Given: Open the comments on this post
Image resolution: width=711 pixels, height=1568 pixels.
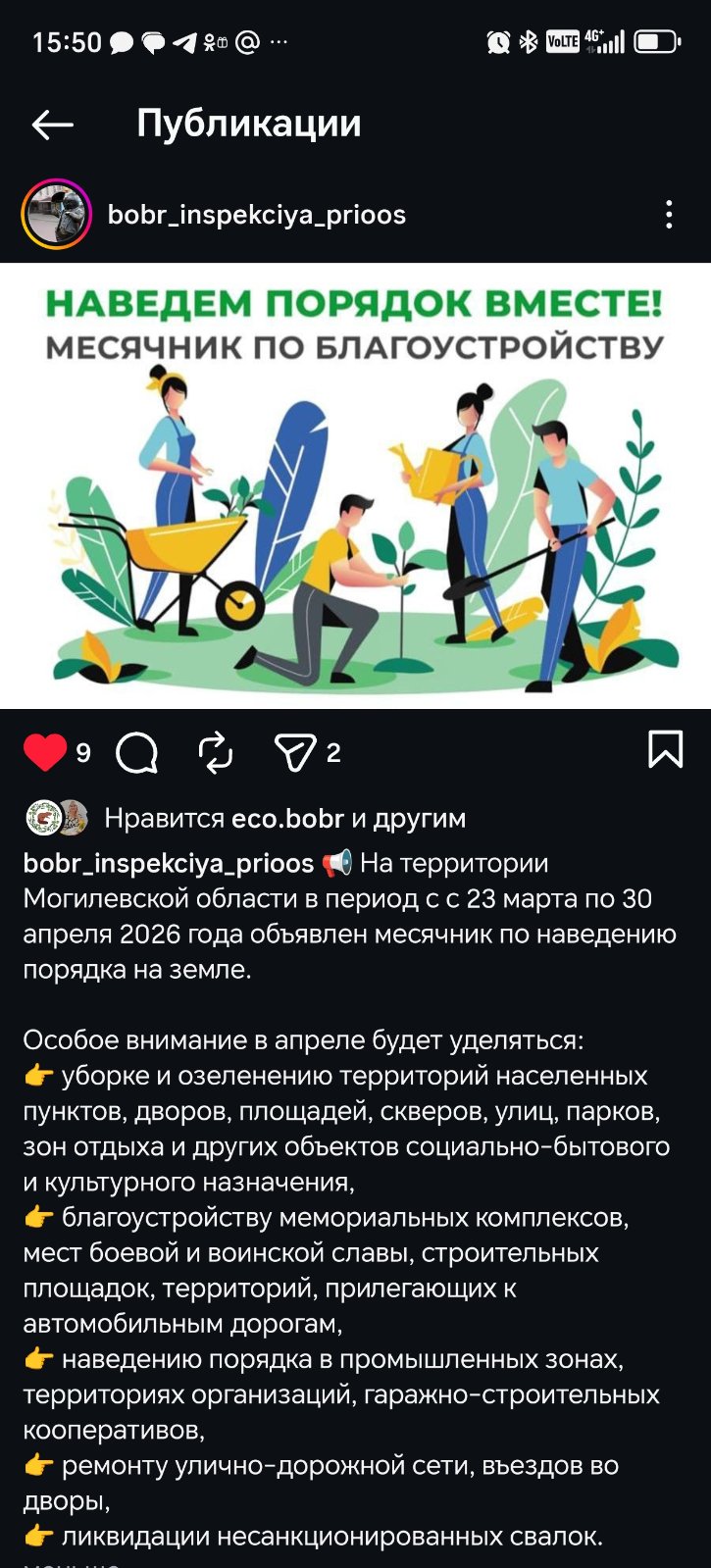Looking at the screenshot, I should [136, 753].
